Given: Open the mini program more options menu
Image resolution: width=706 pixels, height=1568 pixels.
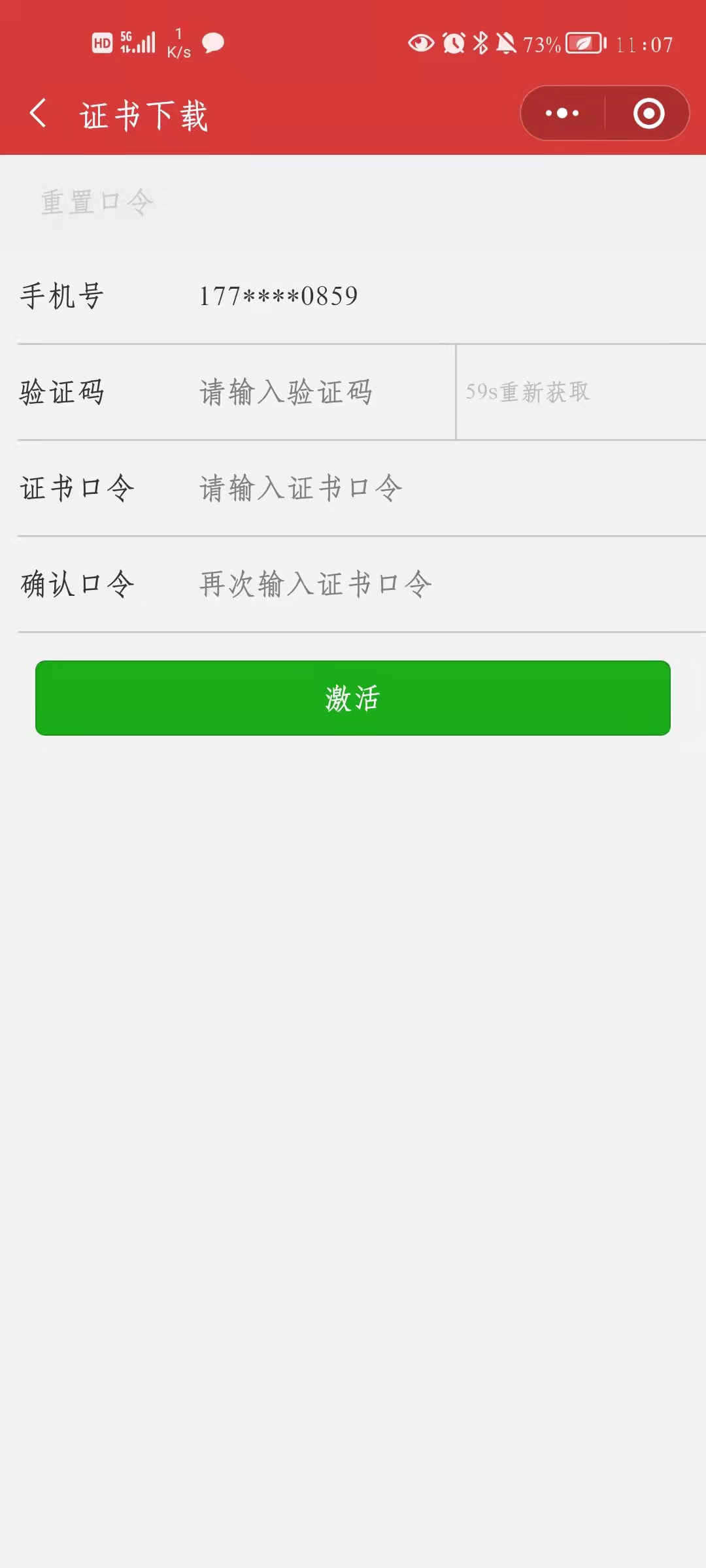Looking at the screenshot, I should (x=562, y=114).
